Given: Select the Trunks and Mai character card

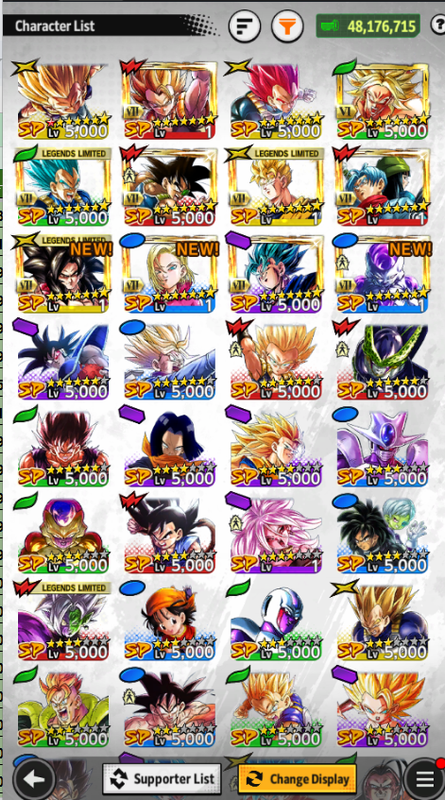Looking at the screenshot, I should click(382, 187).
